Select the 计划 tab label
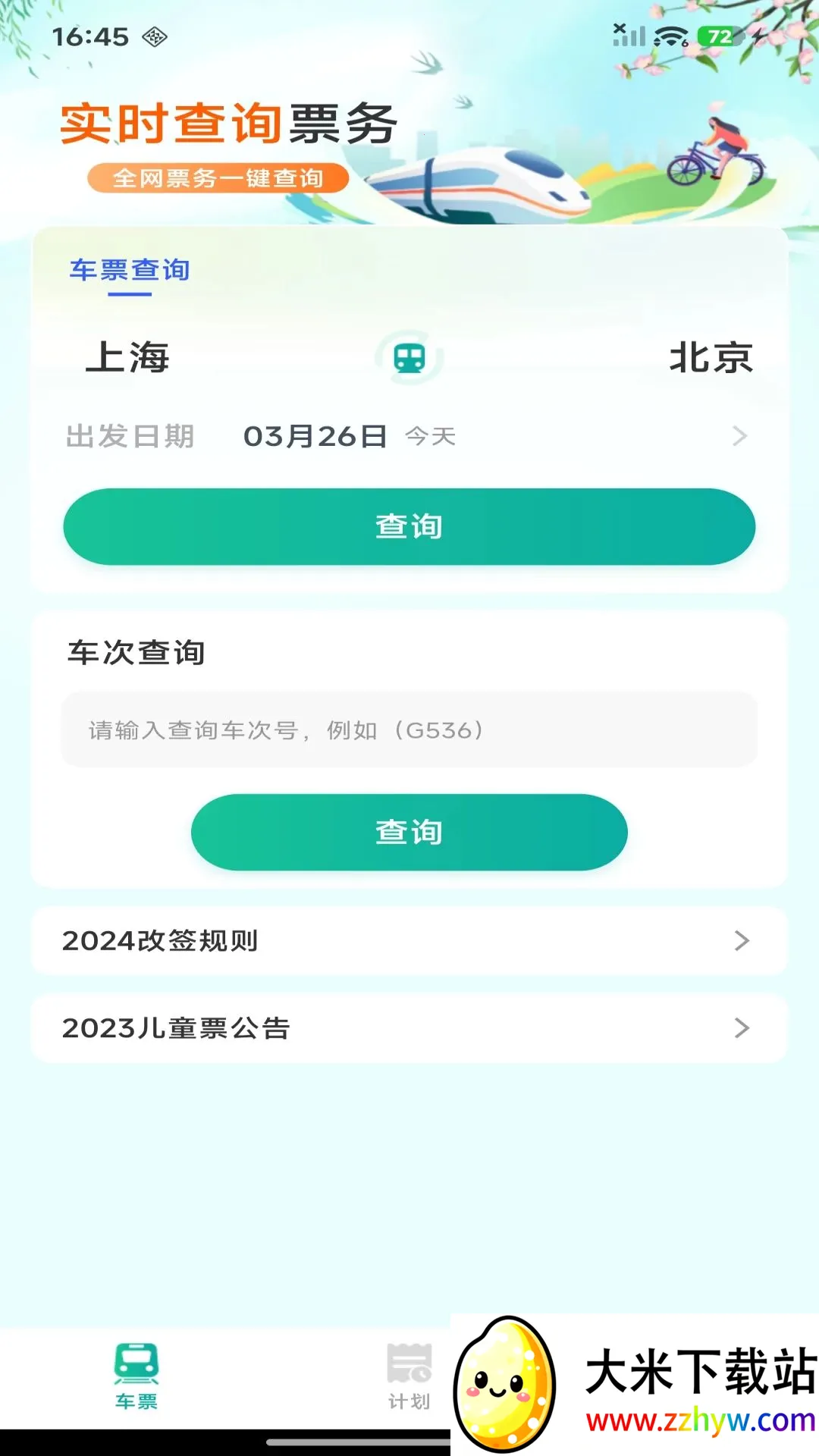The image size is (819, 1456). (x=409, y=1402)
